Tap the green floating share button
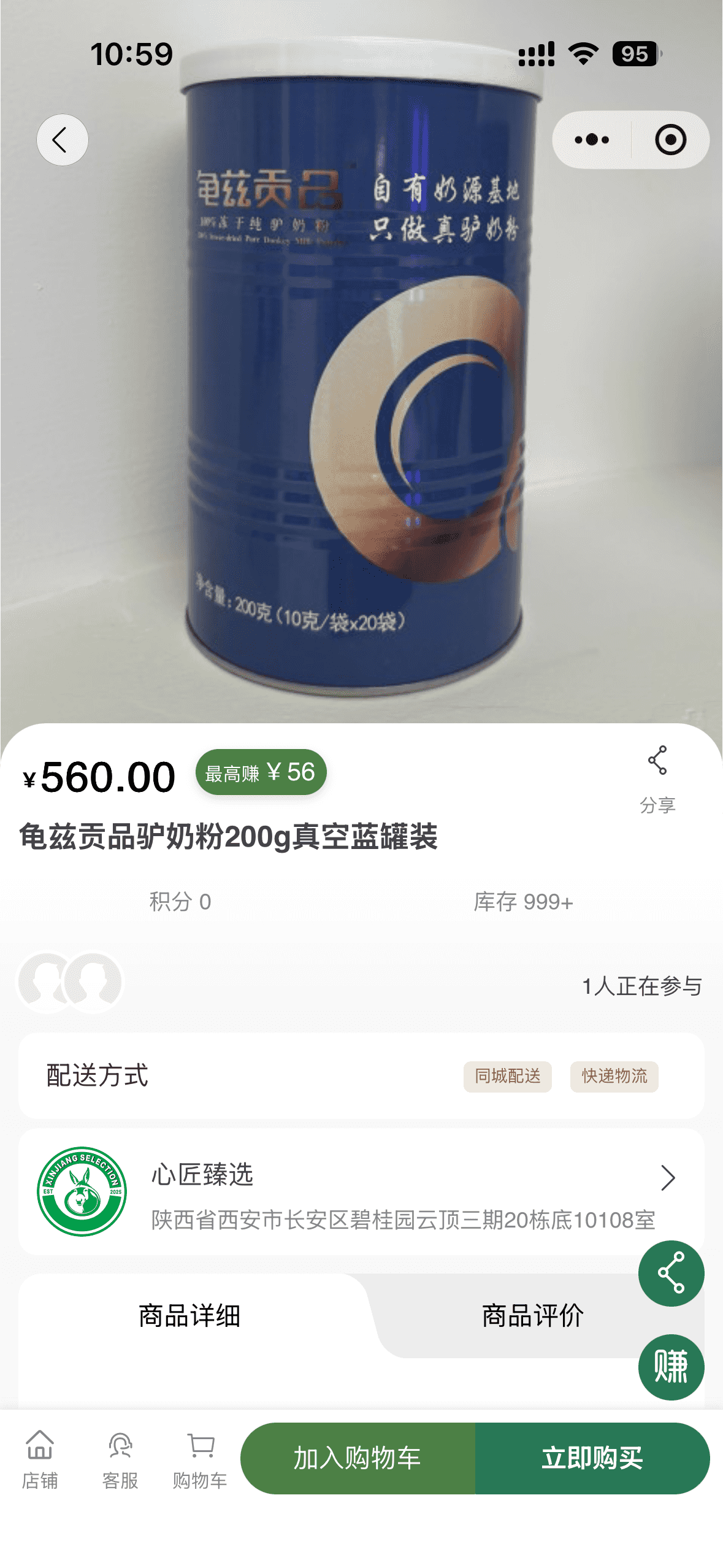The image size is (723, 1568). 671,1274
